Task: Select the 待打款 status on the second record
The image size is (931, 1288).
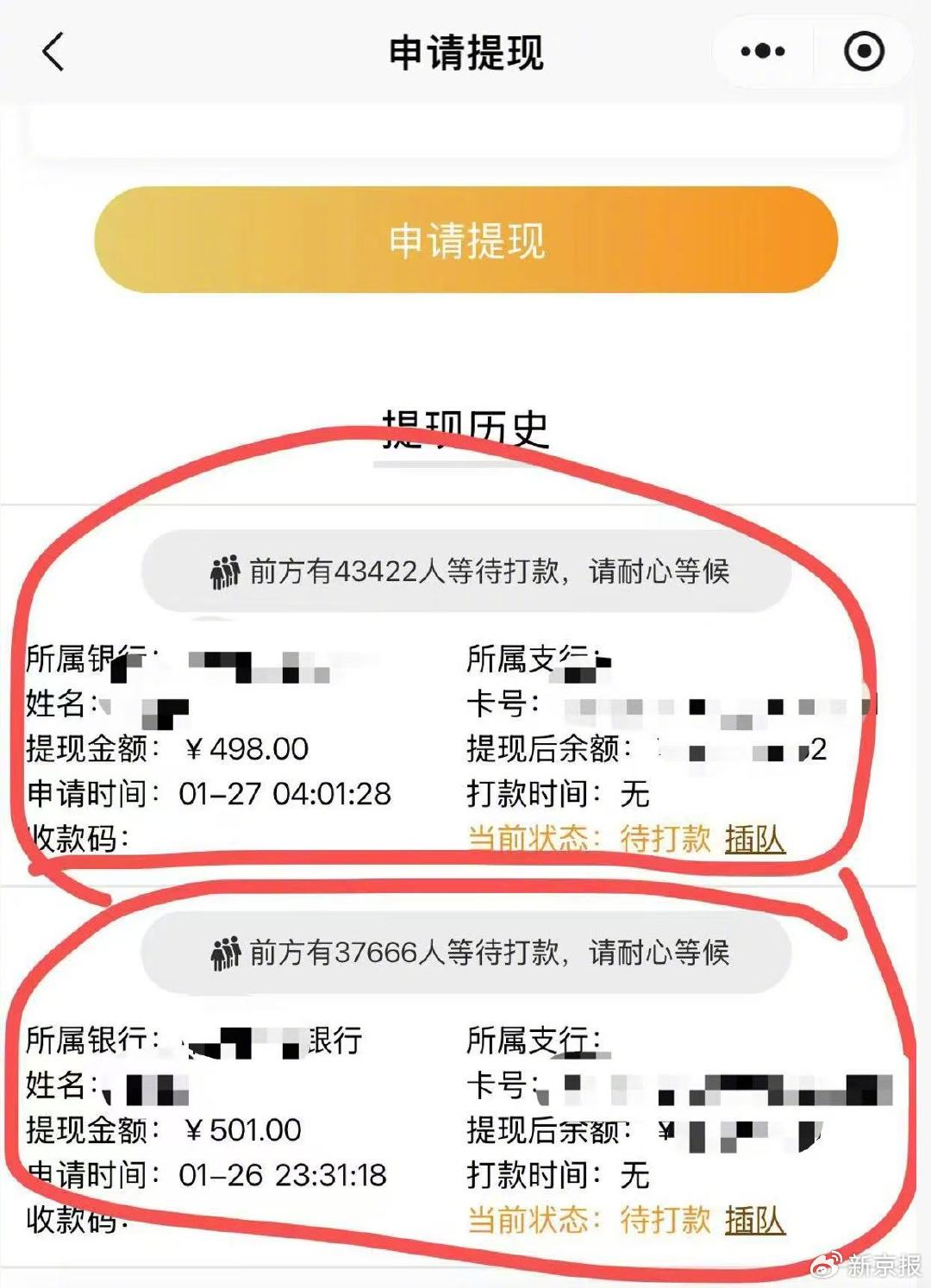Action: (664, 1219)
